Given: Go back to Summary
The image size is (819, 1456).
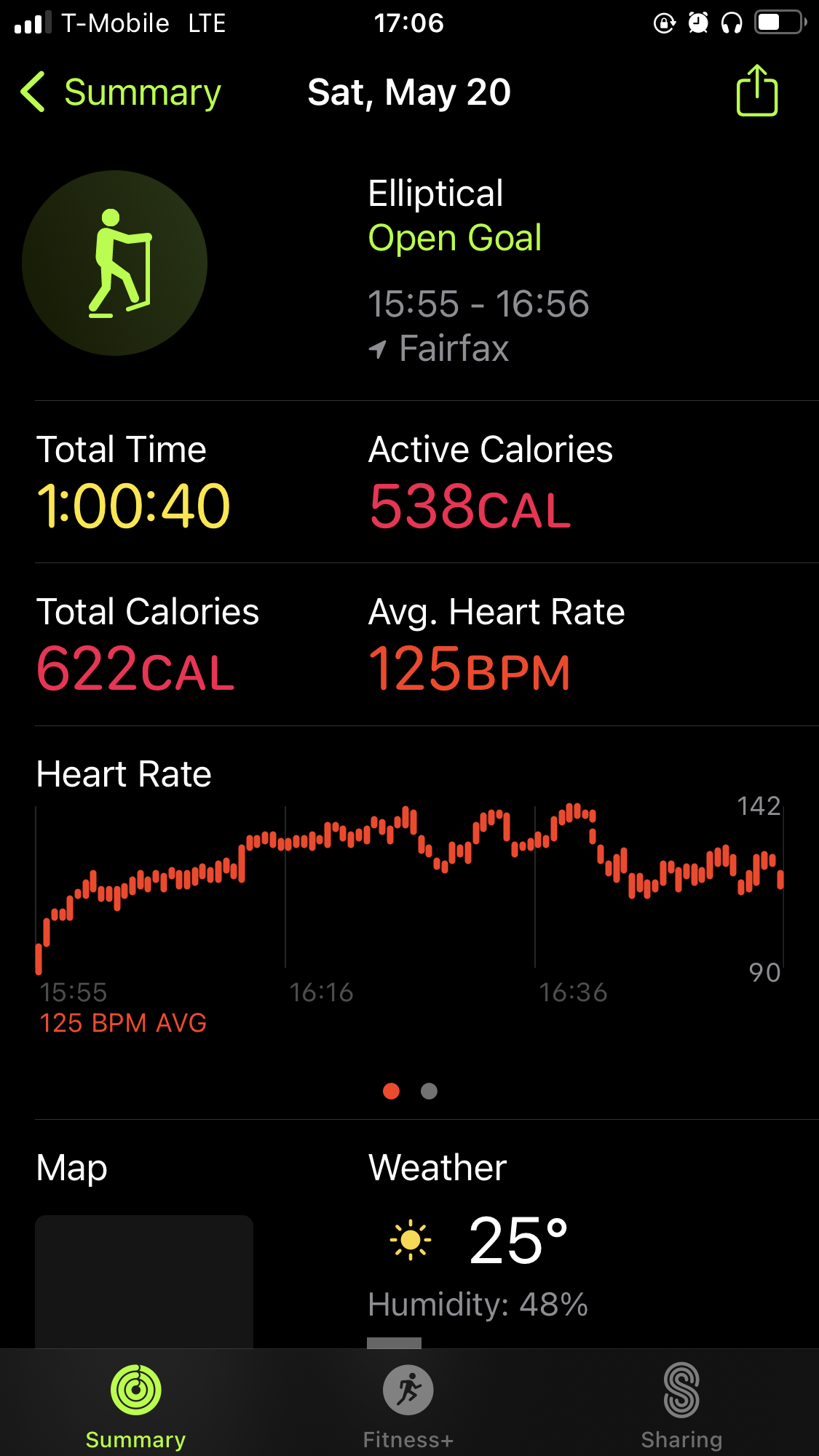Looking at the screenshot, I should tap(121, 92).
